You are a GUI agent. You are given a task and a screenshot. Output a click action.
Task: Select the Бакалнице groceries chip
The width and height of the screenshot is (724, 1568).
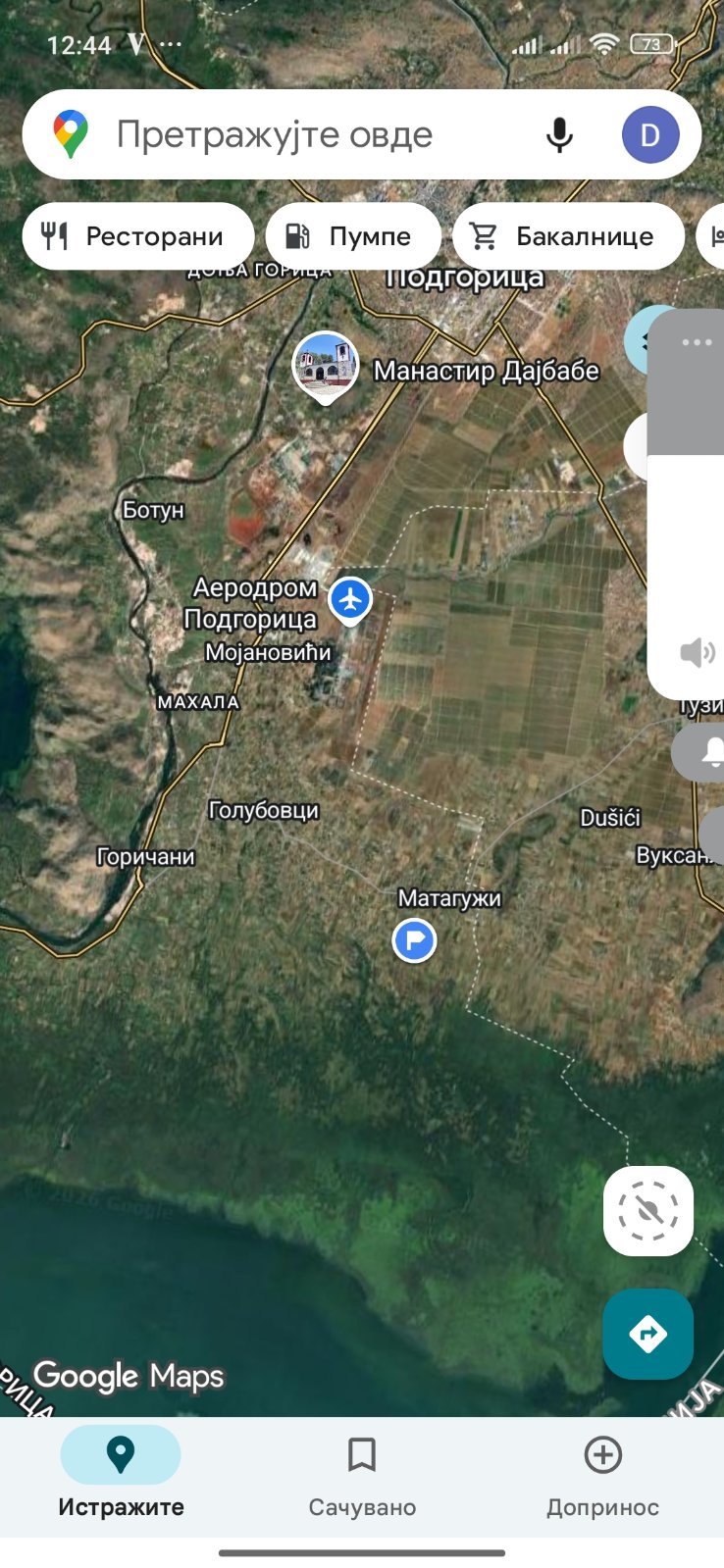pos(567,236)
